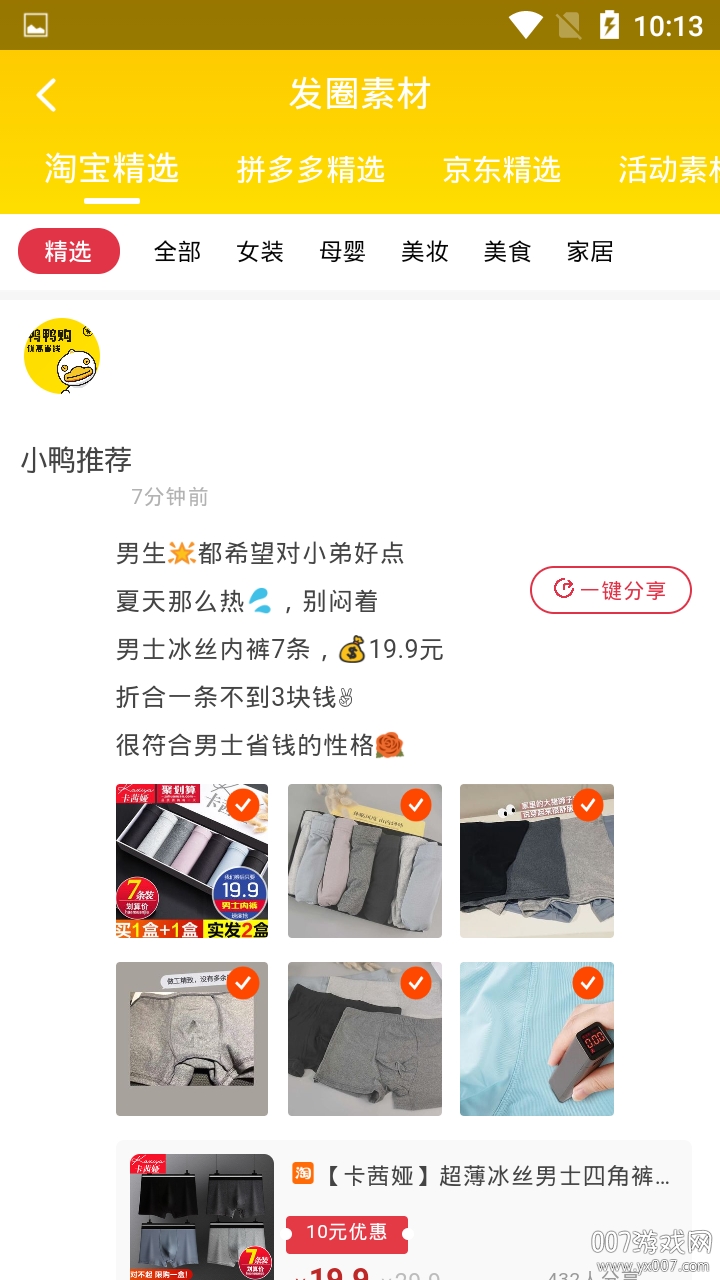Image resolution: width=720 pixels, height=1280 pixels.
Task: Go back from 发圈素材 page
Action: point(46,95)
